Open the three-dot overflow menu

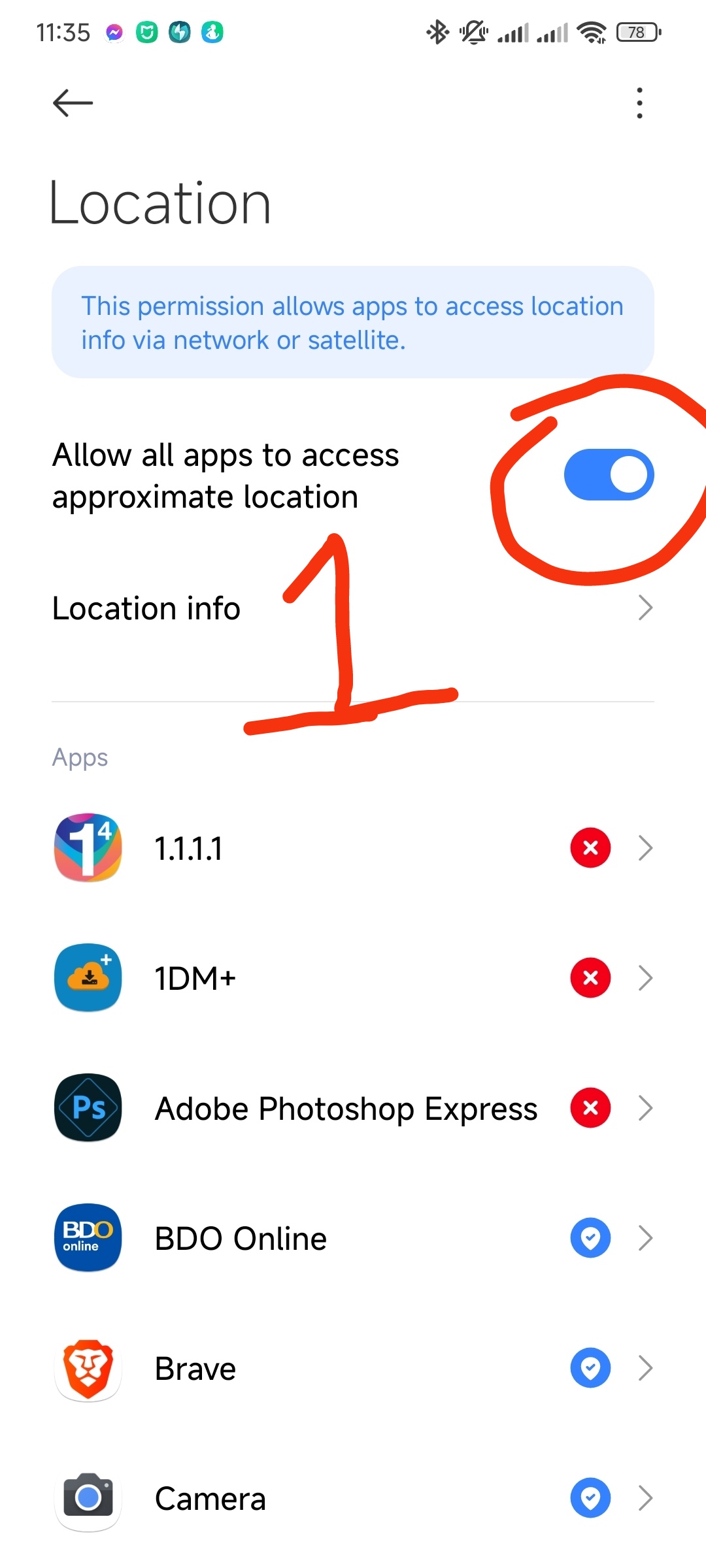pyautogui.click(x=639, y=103)
